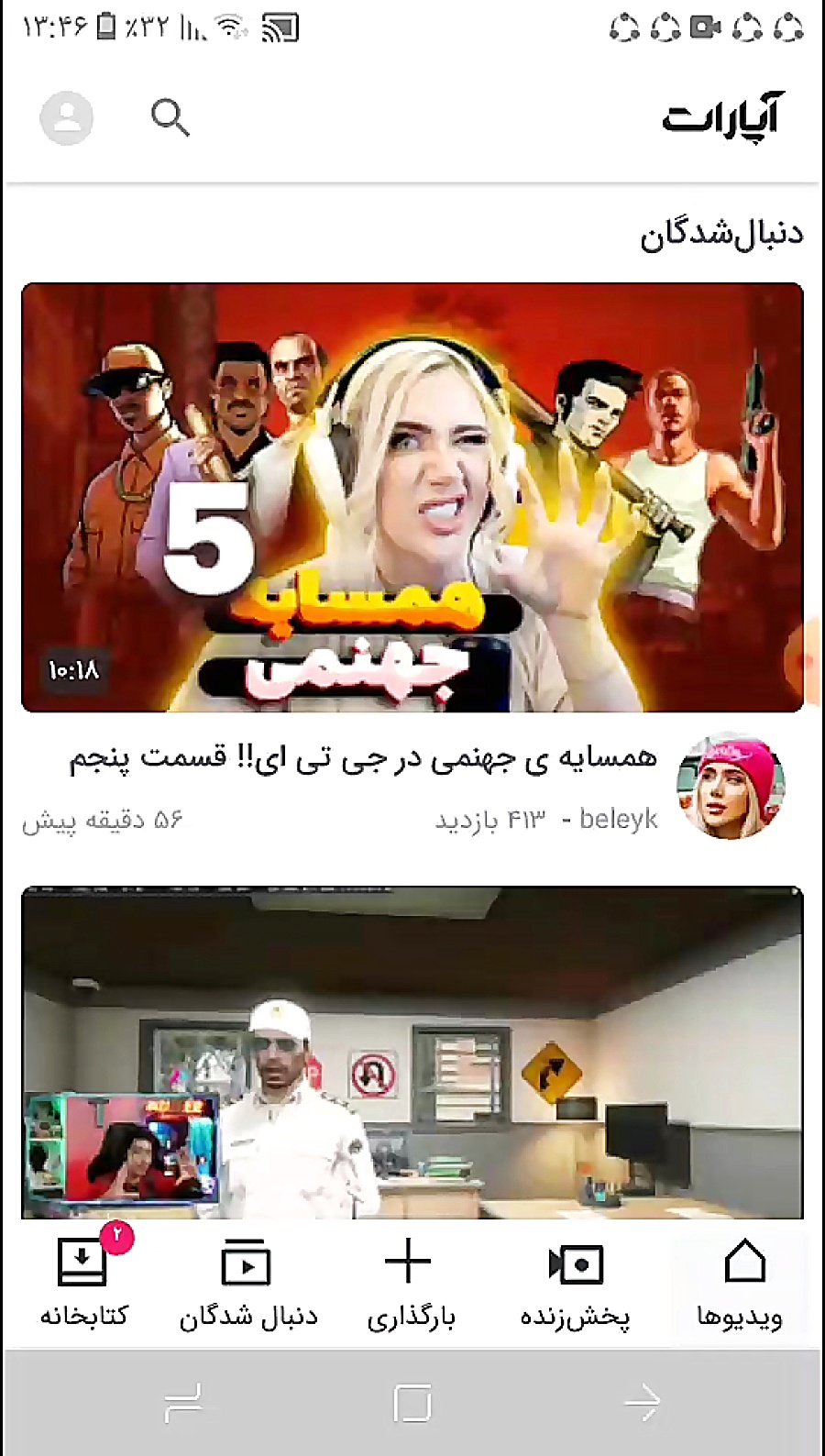Tap the بارگذاری upload button
Screen dimensions: 825x1456
[x=410, y=1283]
